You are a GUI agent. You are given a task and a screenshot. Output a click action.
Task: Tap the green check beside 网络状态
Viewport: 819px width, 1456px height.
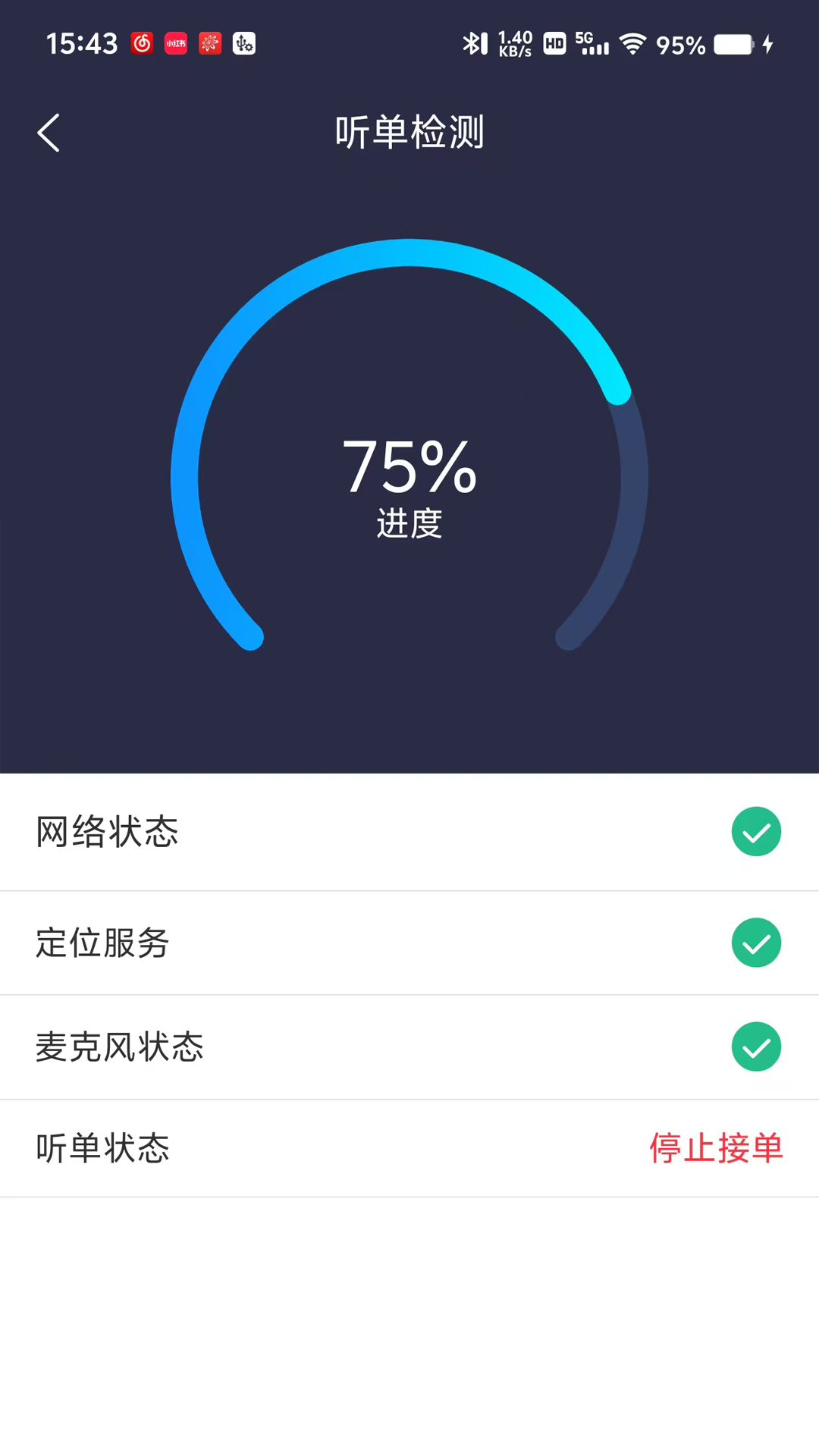[x=756, y=832]
